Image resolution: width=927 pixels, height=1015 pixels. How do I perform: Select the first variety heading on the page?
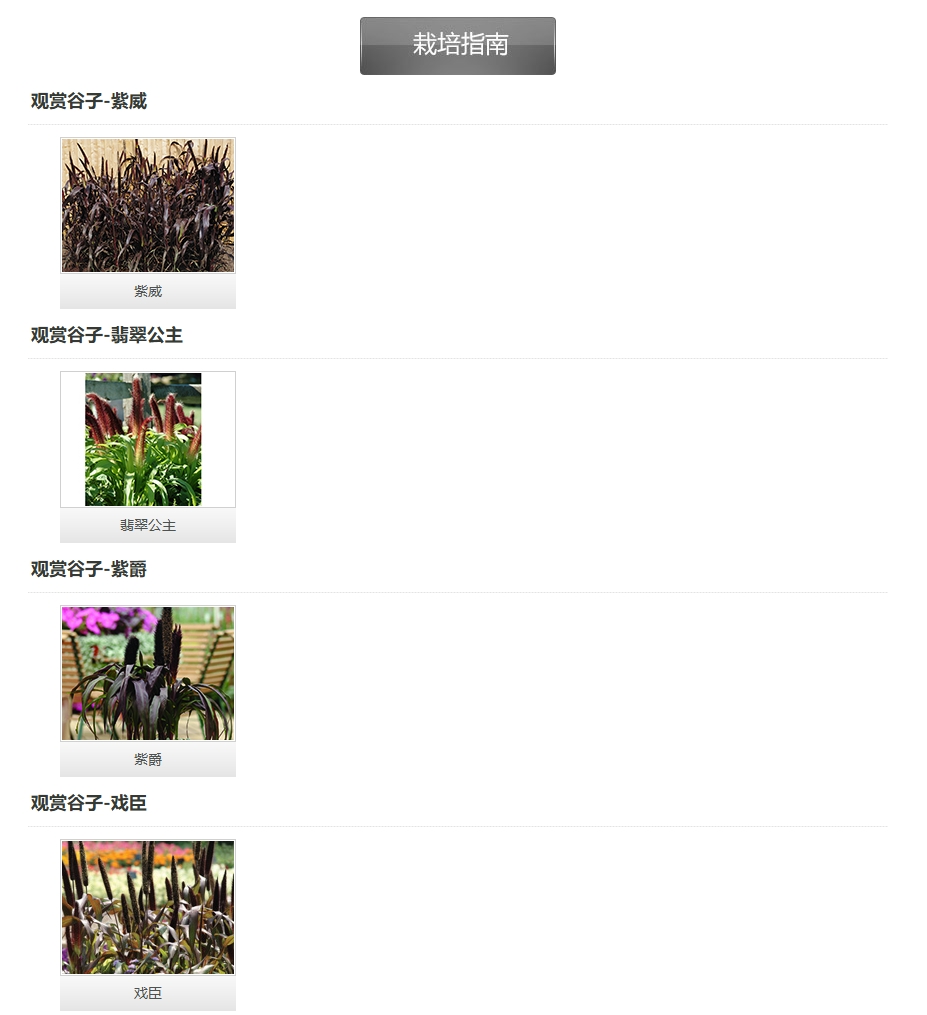88,101
